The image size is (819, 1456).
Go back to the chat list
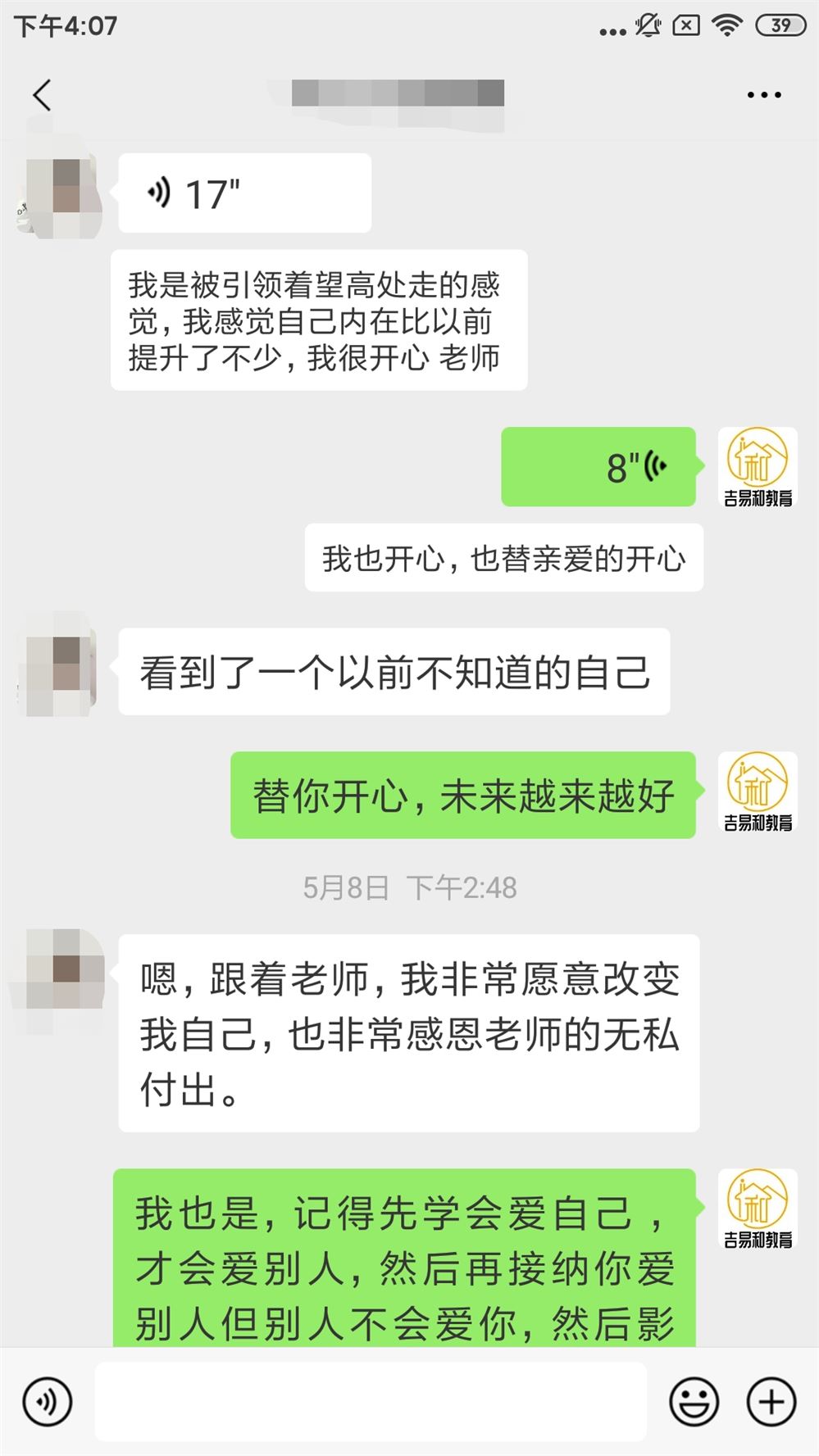pos(43,95)
